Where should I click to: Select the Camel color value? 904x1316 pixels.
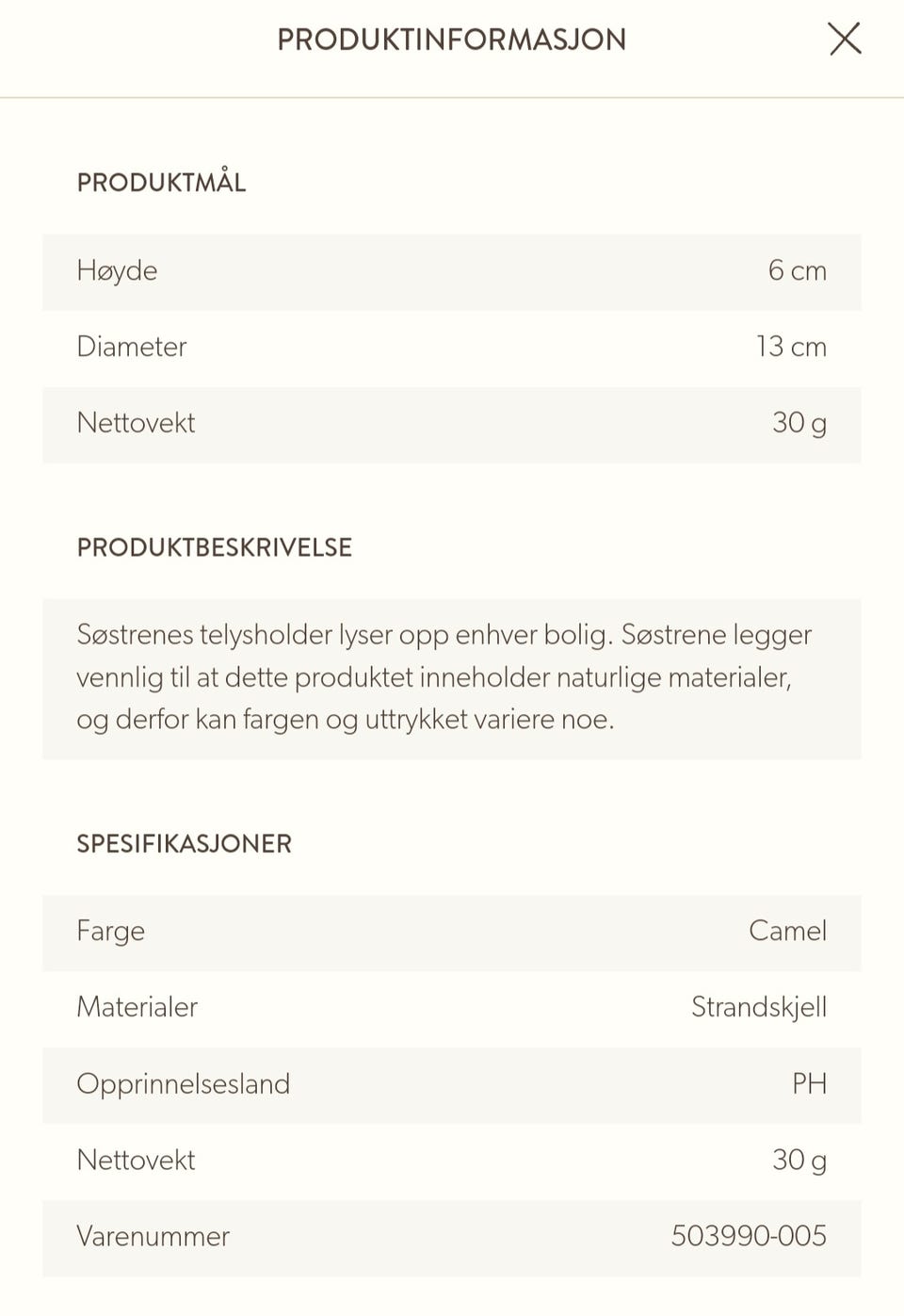(788, 933)
